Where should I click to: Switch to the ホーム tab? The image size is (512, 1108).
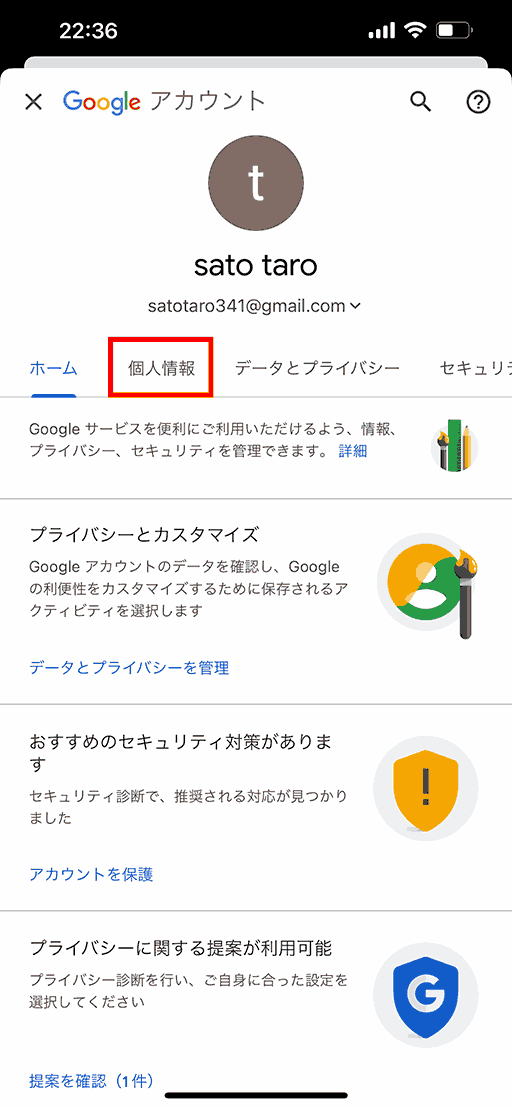[x=53, y=368]
